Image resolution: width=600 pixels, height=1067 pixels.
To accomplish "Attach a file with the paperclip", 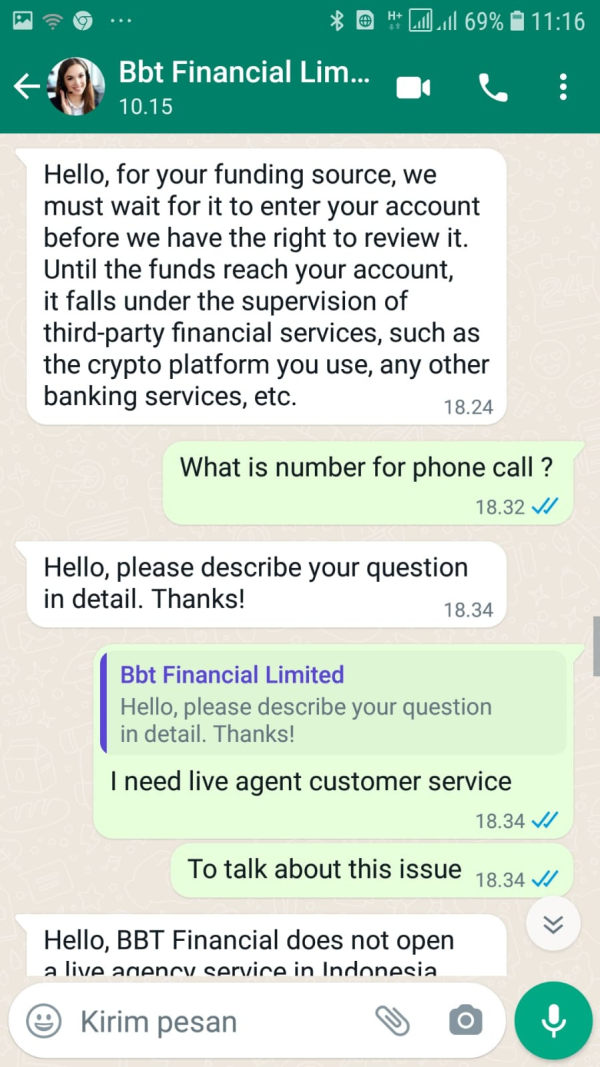I will coord(393,1021).
